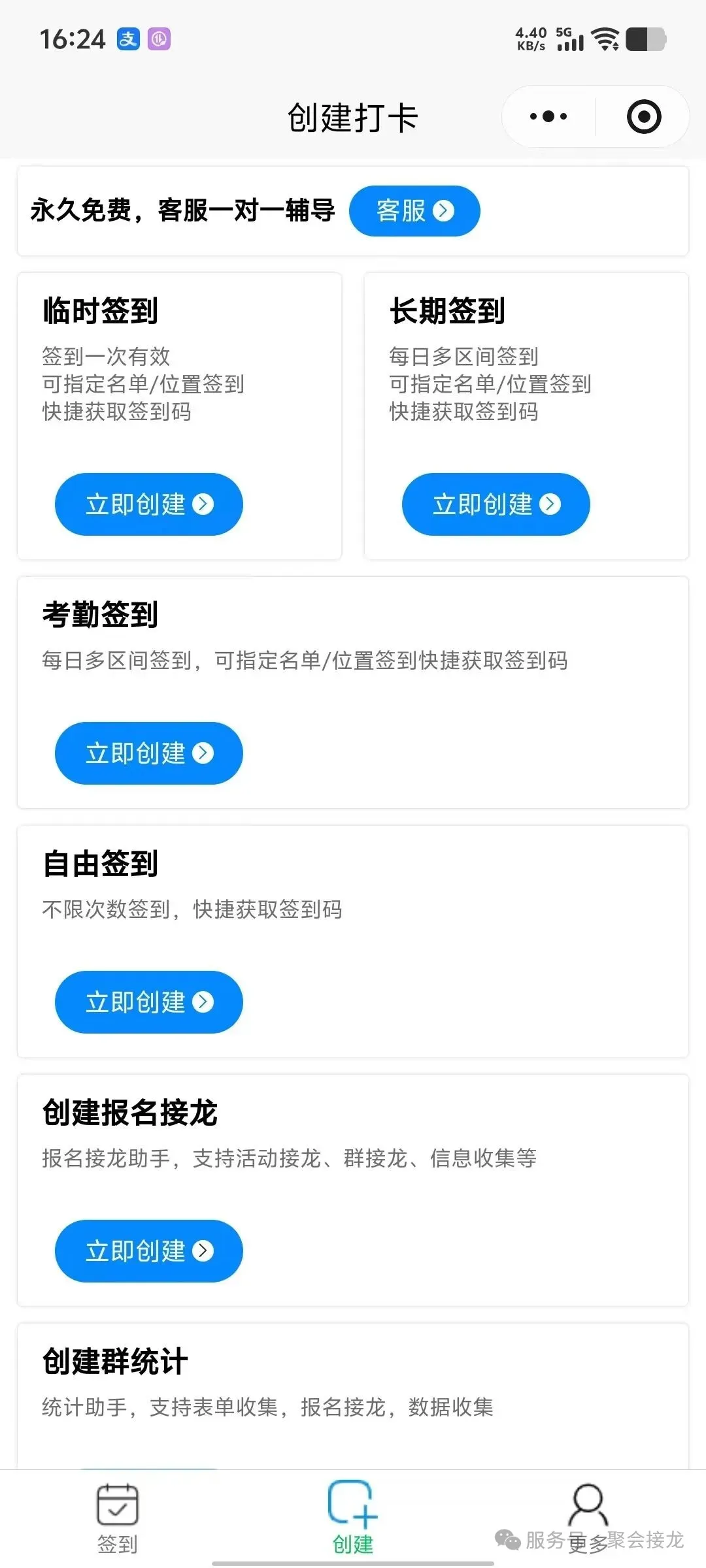The height and width of the screenshot is (1568, 706).
Task: Start a 自由签到 via 立即创建
Action: coord(149,1002)
